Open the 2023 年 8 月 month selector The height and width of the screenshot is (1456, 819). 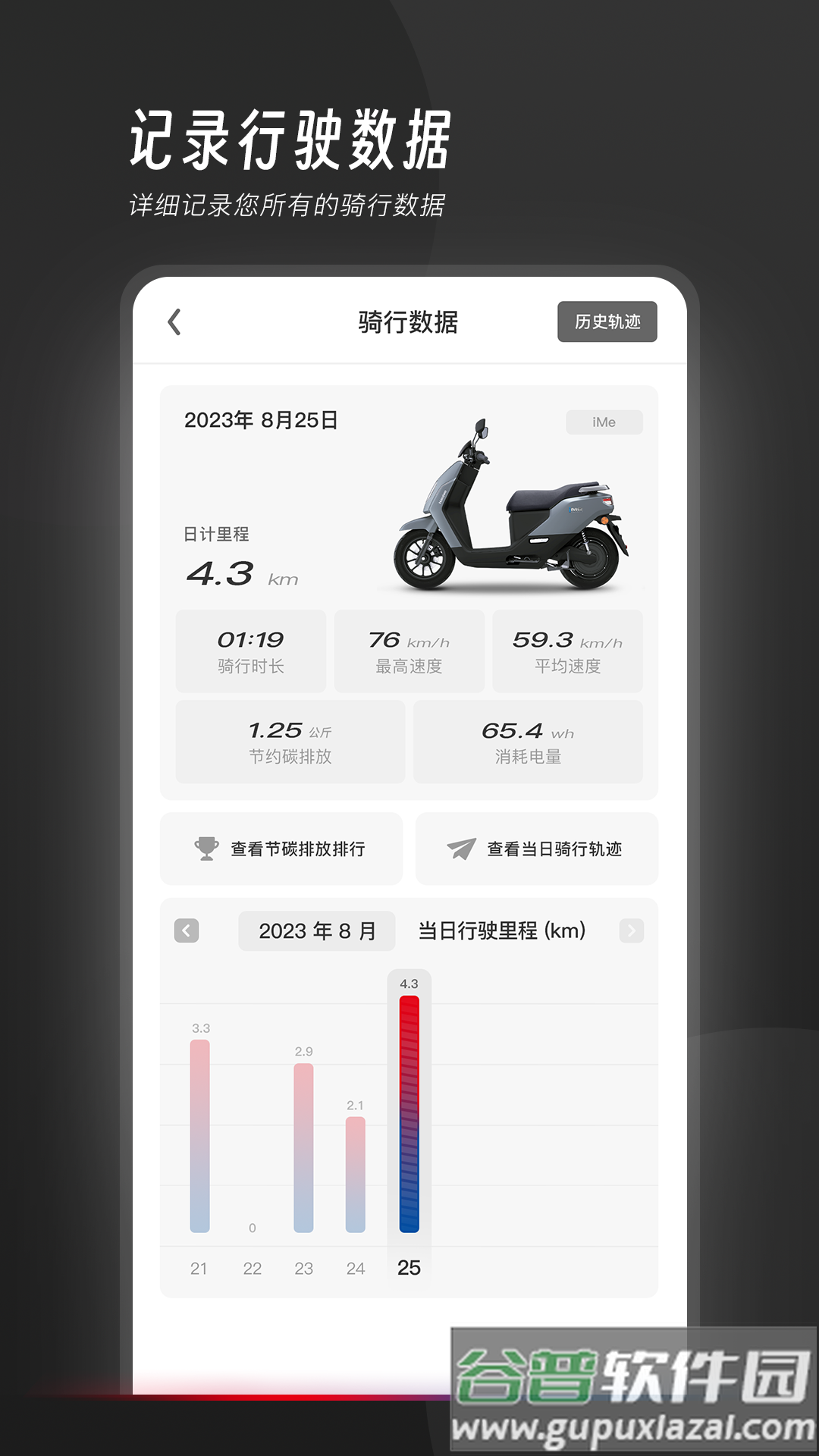click(316, 931)
